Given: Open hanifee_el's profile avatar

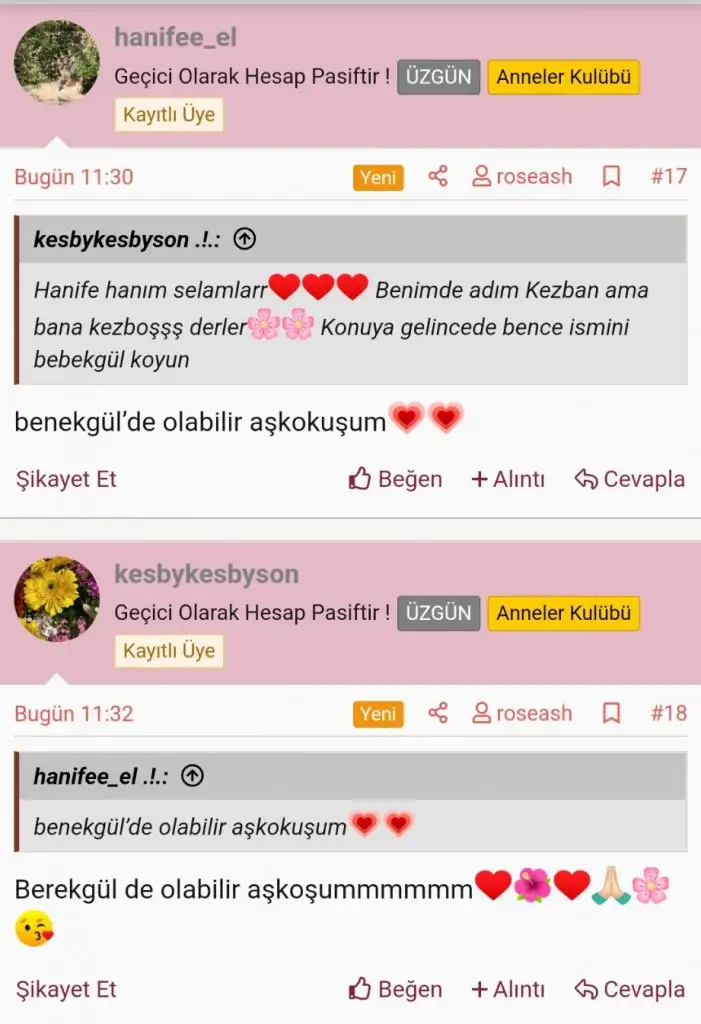Looking at the screenshot, I should (57, 62).
